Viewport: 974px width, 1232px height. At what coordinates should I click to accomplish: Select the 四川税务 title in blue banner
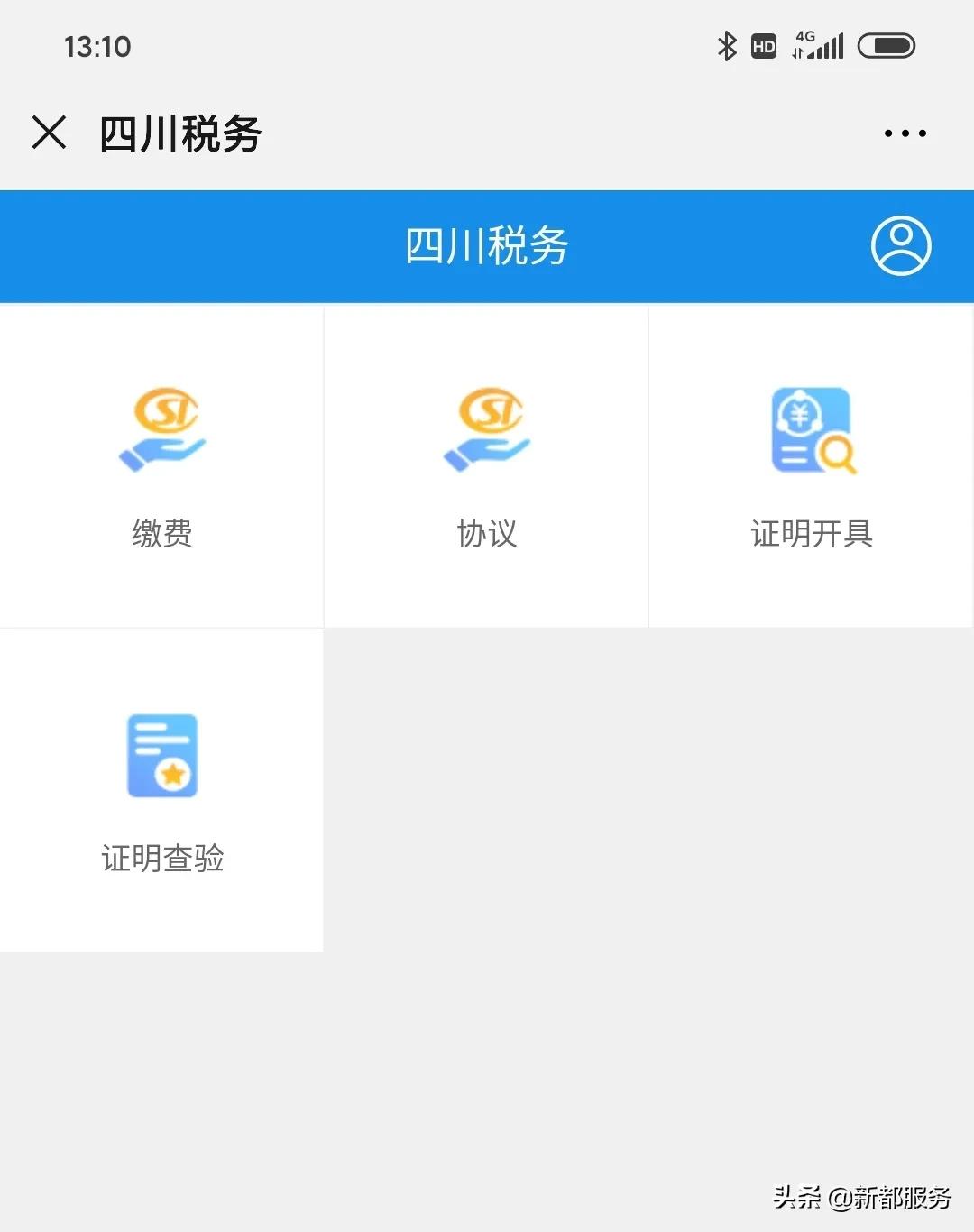[486, 245]
